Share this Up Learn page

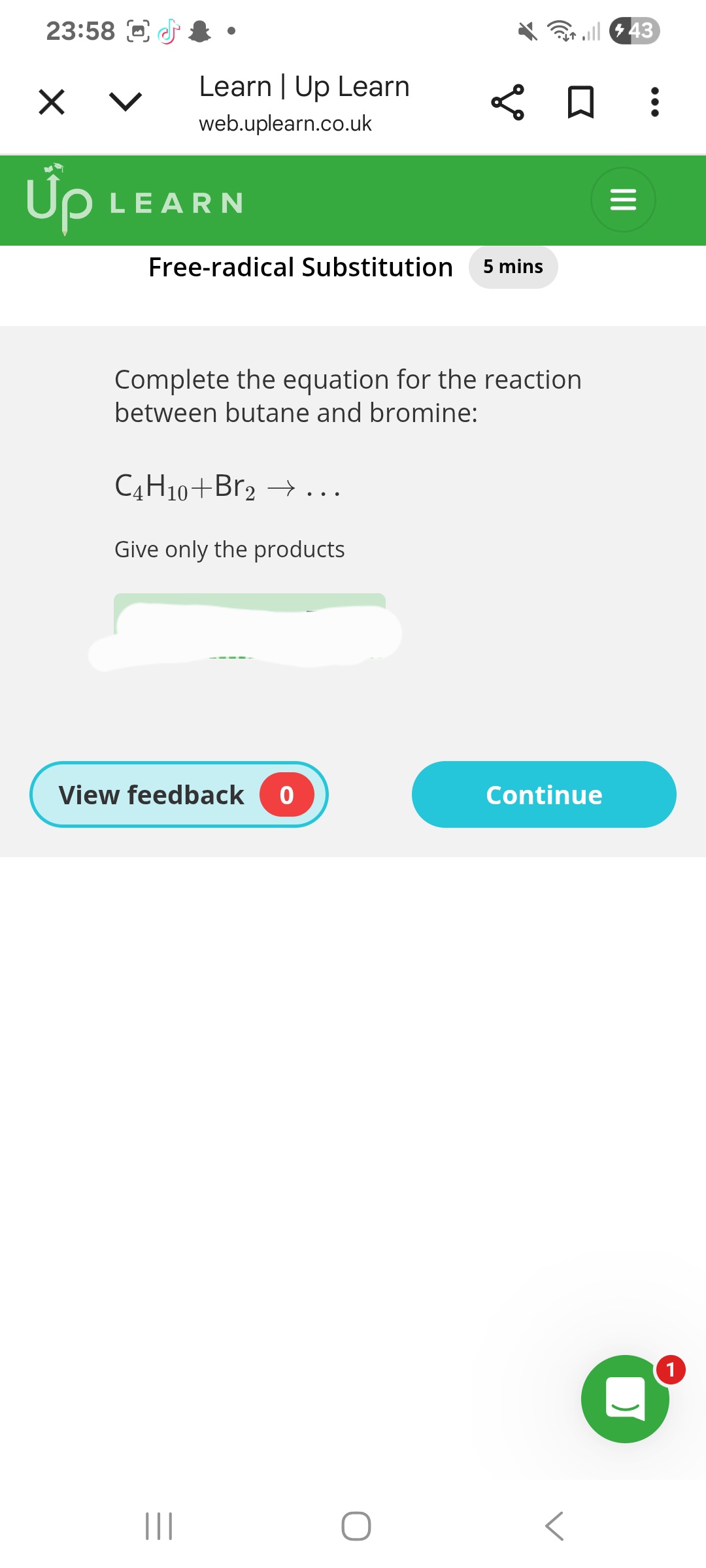tap(507, 102)
